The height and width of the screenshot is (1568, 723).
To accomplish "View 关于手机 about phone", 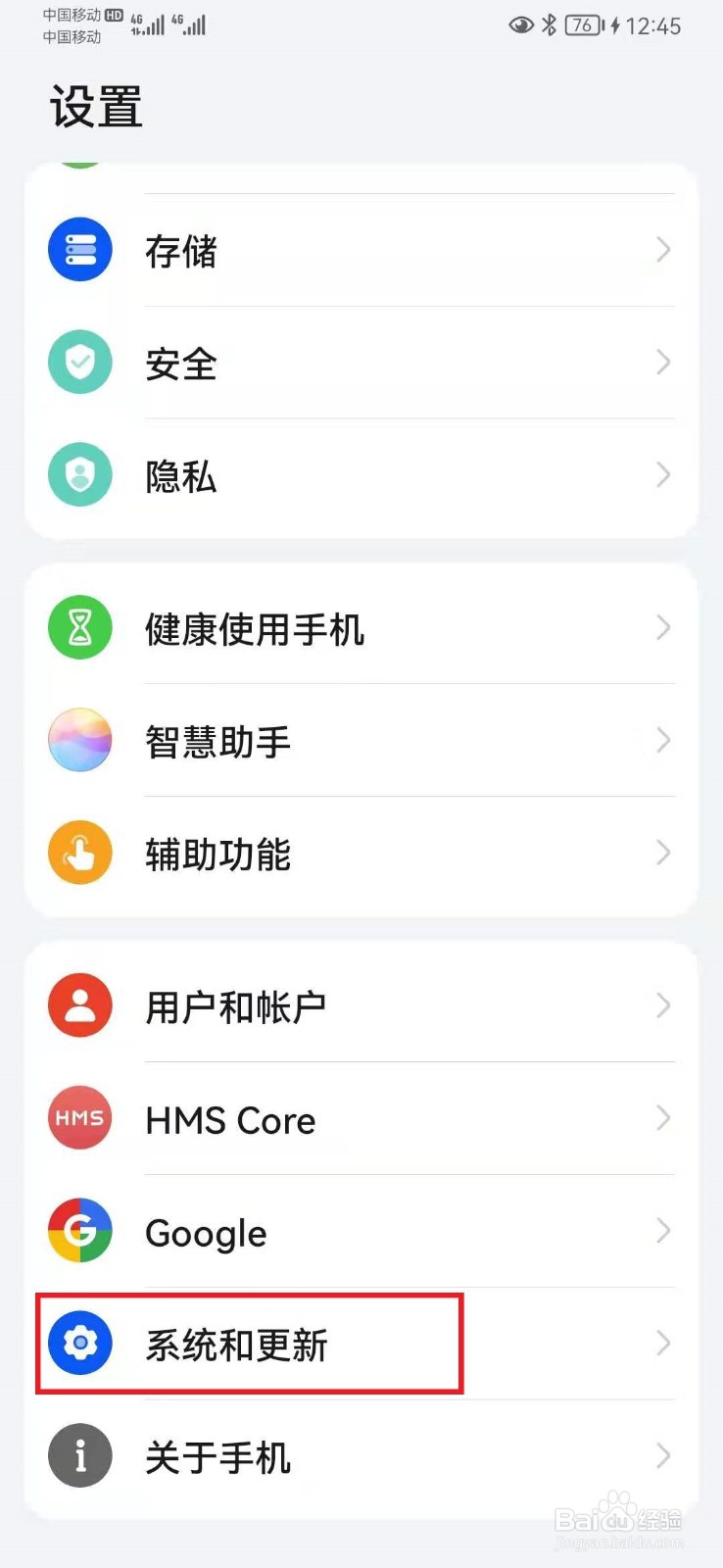I will point(361,1456).
